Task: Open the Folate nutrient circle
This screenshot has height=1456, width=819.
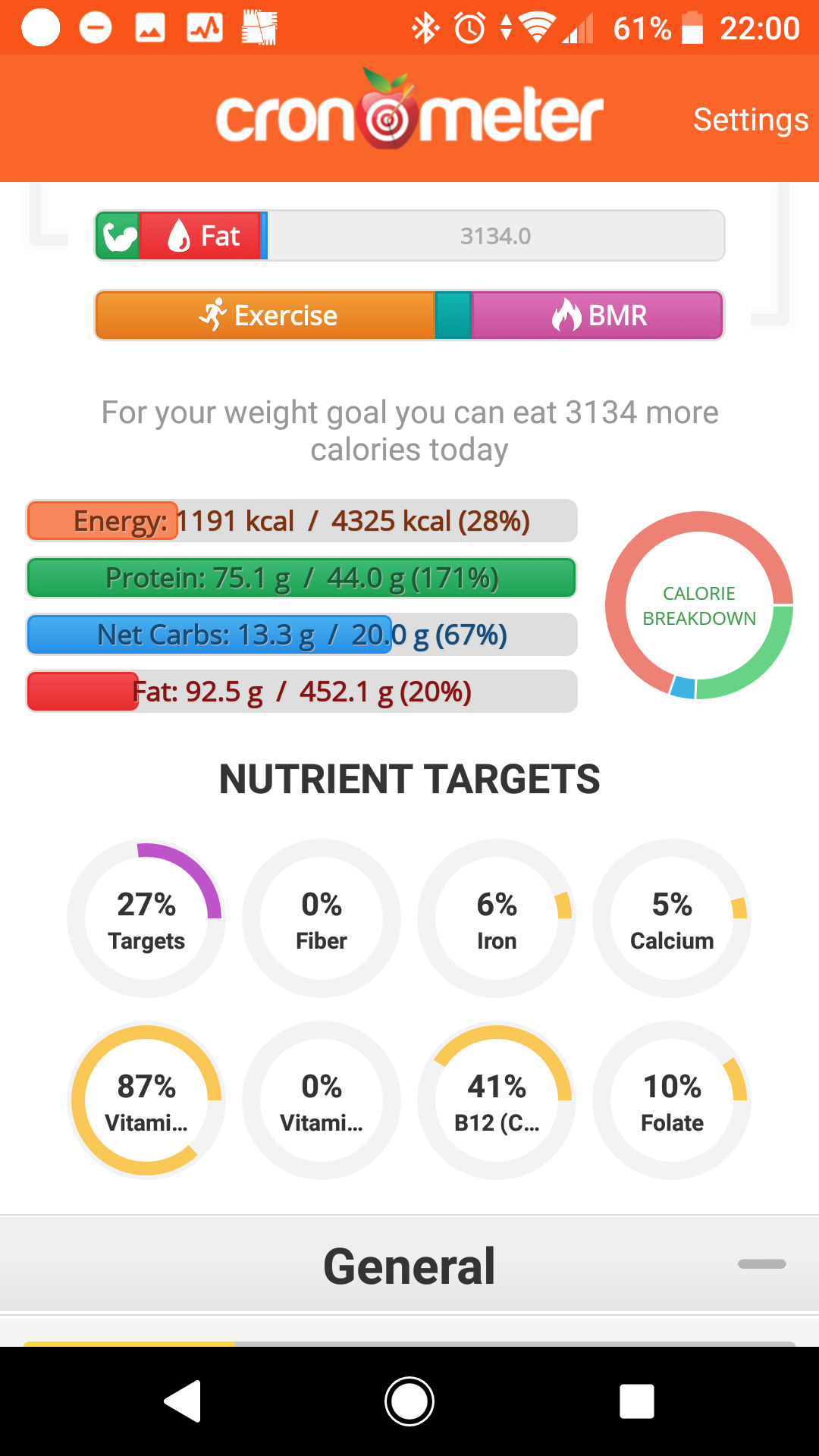Action: click(x=672, y=1100)
